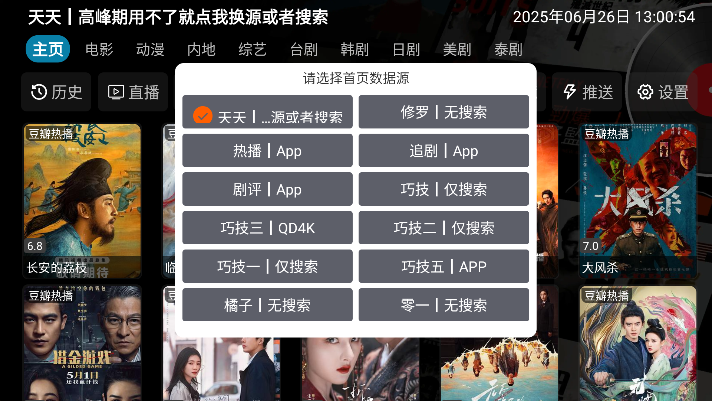The image size is (712, 401).
Task: Choose 零一 | 无搜索 data source
Action: click(x=443, y=304)
